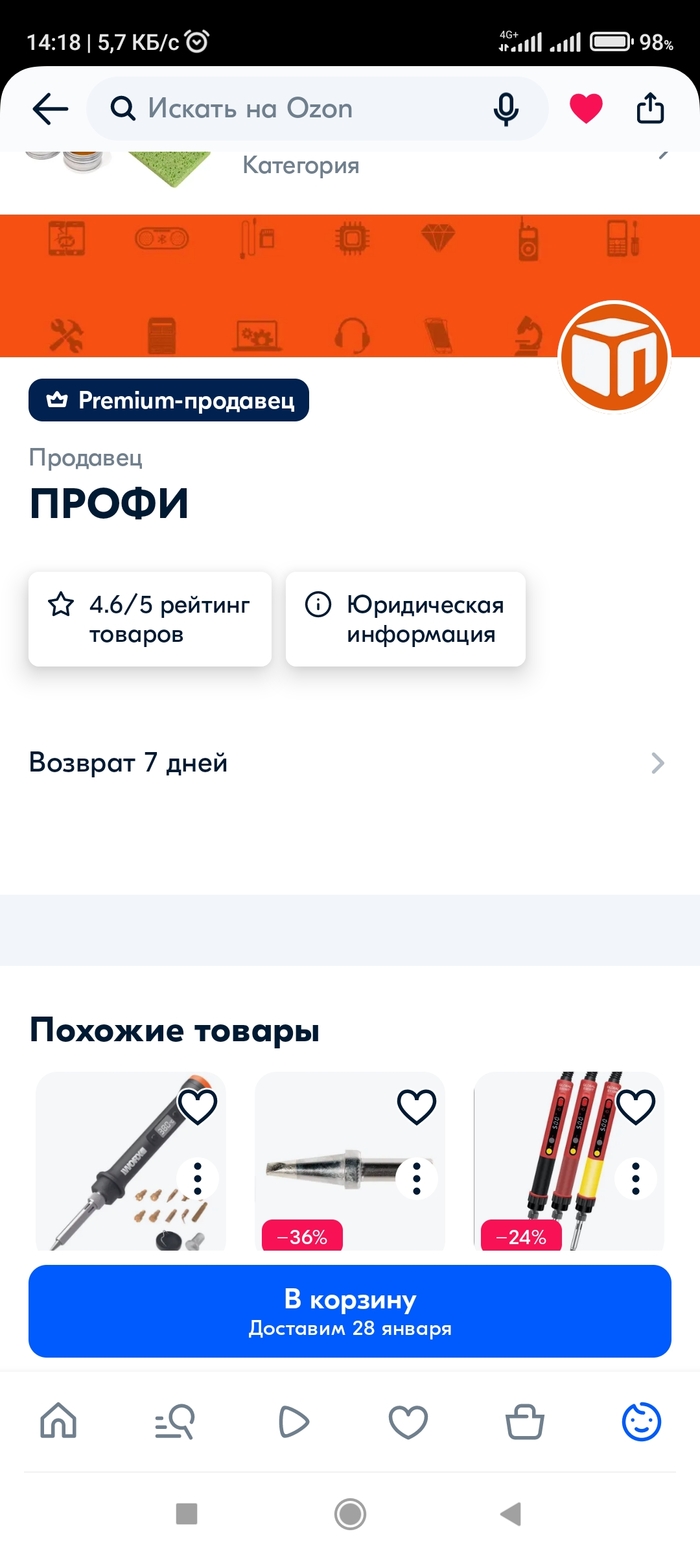
Task: Toggle the red favorite heart in top bar
Action: 586,109
